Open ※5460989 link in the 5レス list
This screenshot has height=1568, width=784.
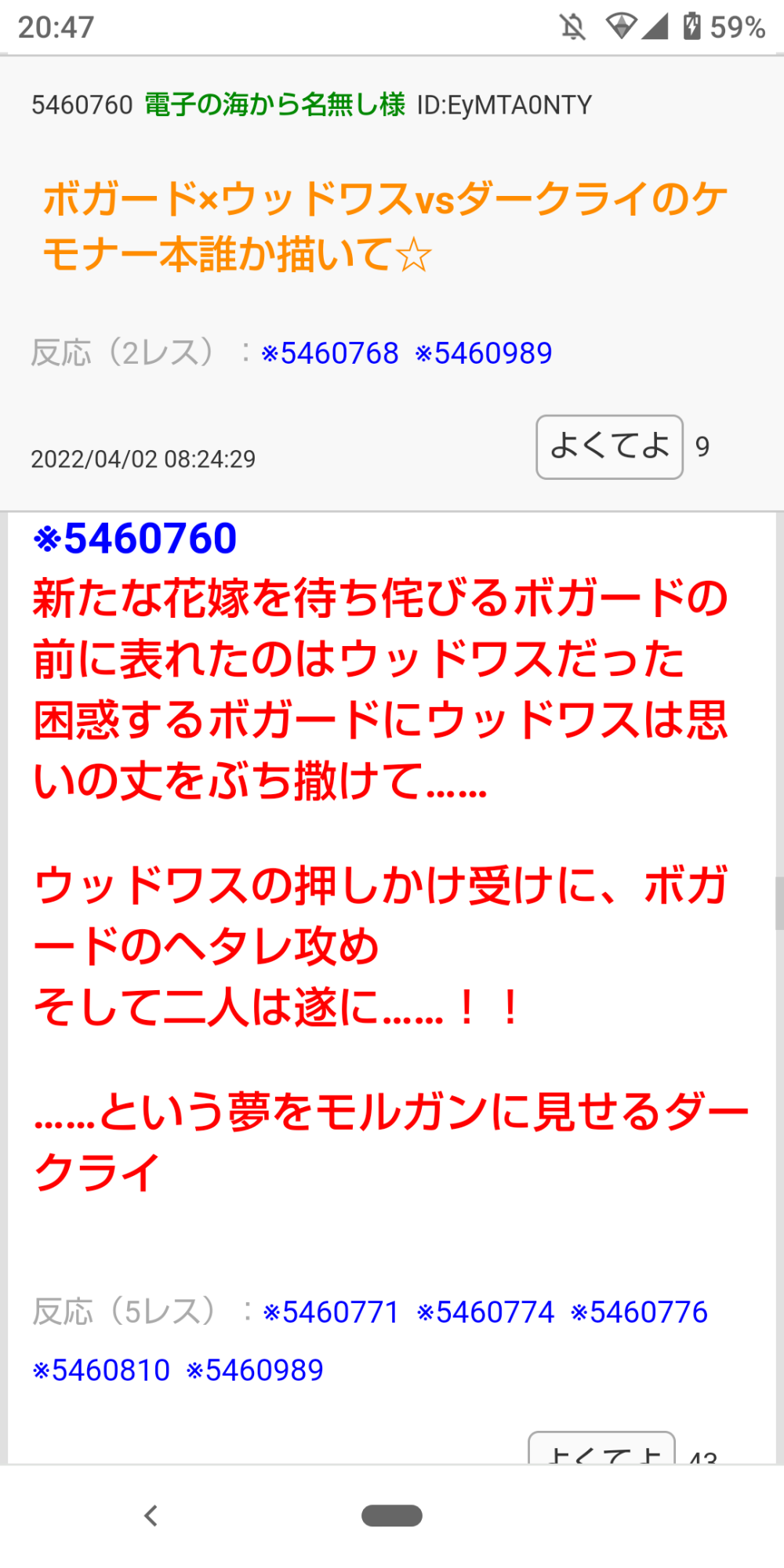click(255, 1370)
